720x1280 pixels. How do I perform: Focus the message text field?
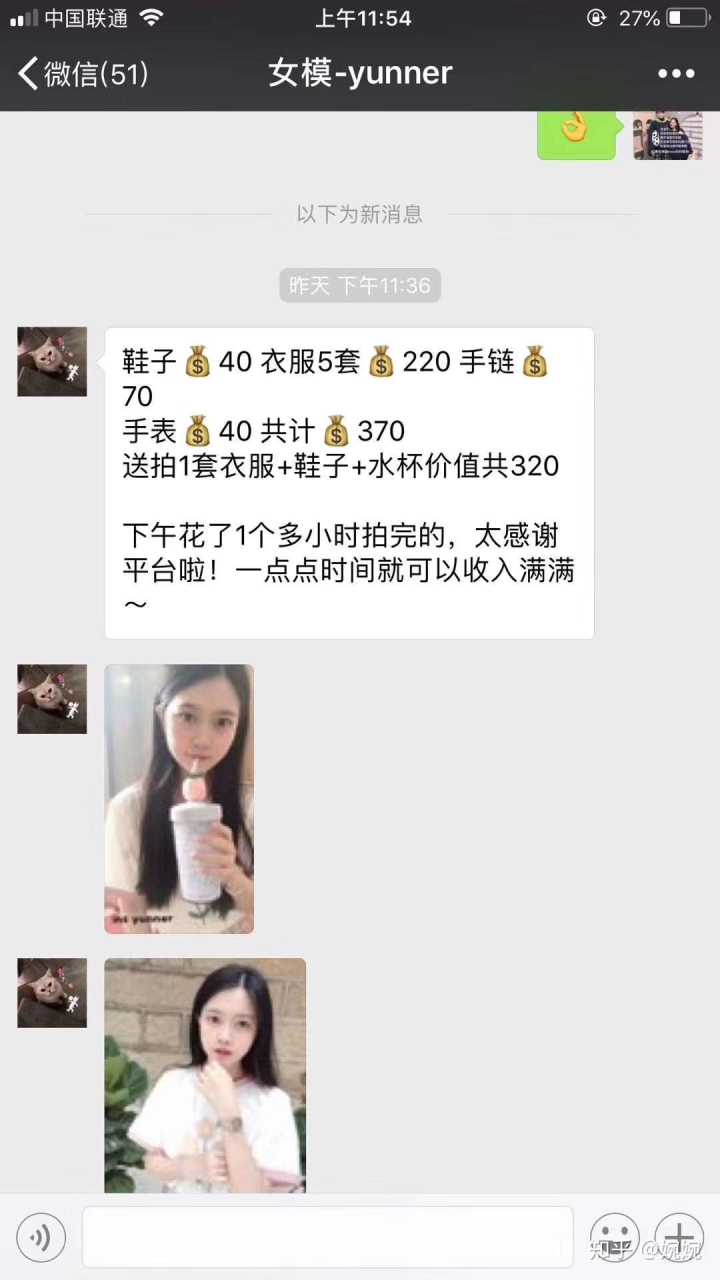pos(327,1238)
